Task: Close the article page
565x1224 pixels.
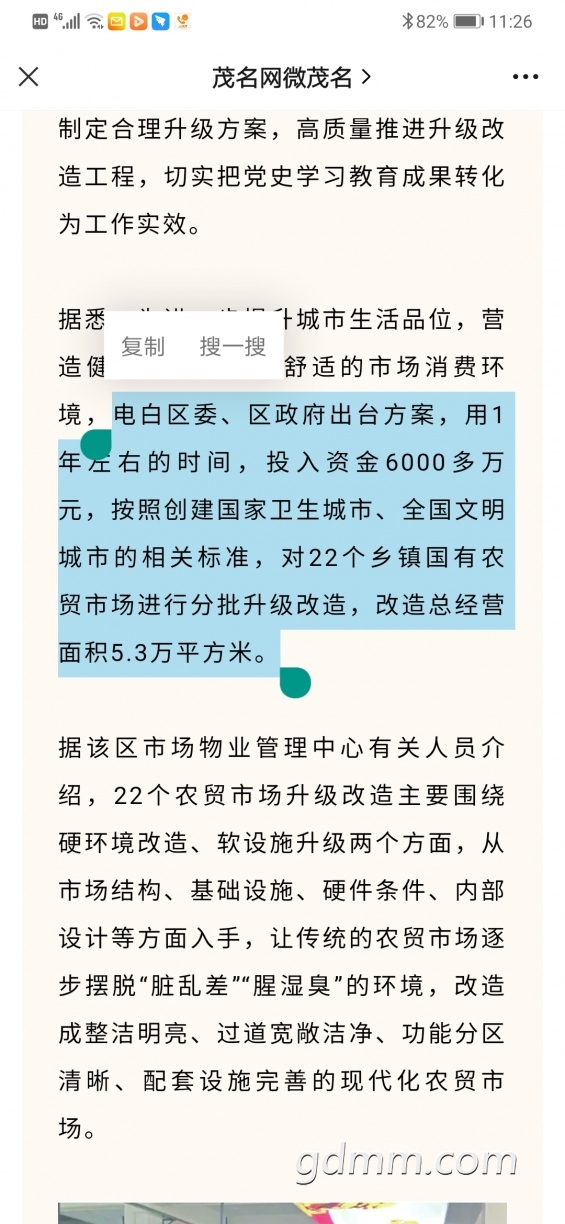Action: tap(29, 76)
